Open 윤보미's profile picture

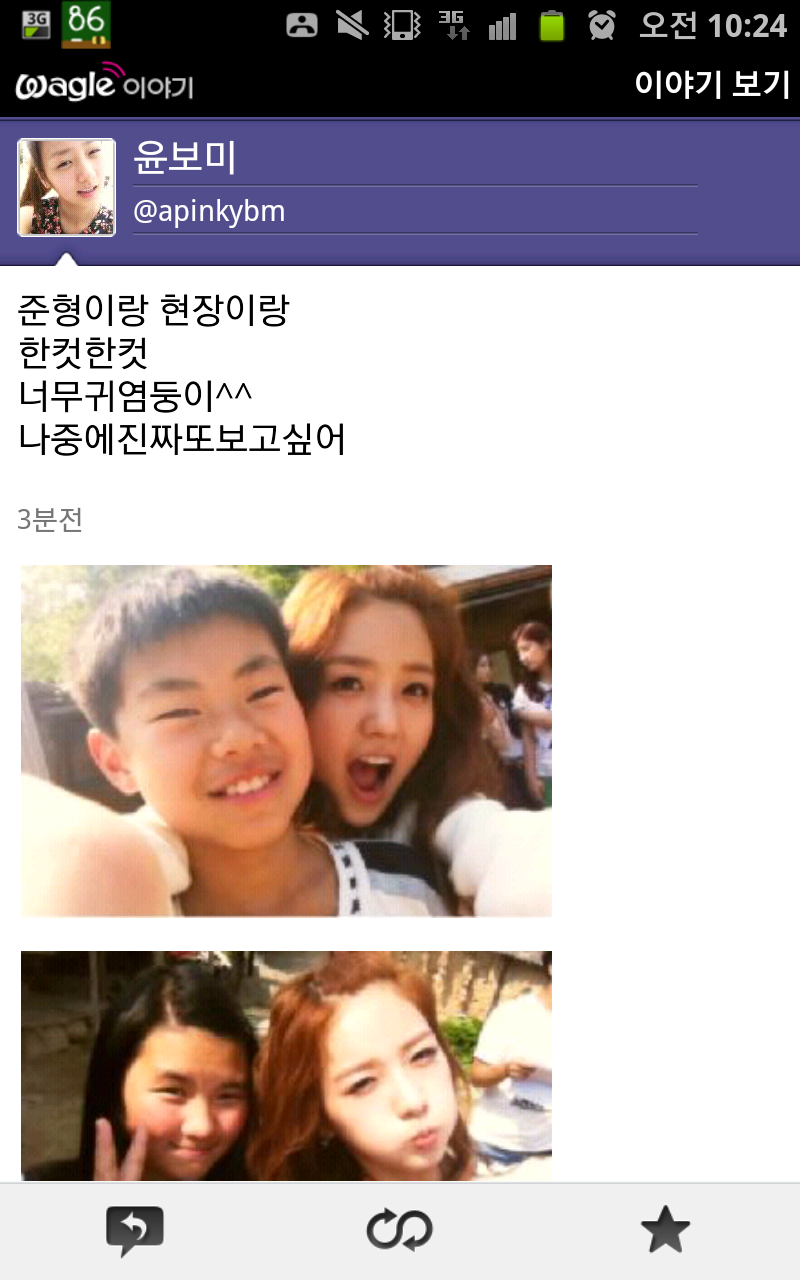pos(66,188)
